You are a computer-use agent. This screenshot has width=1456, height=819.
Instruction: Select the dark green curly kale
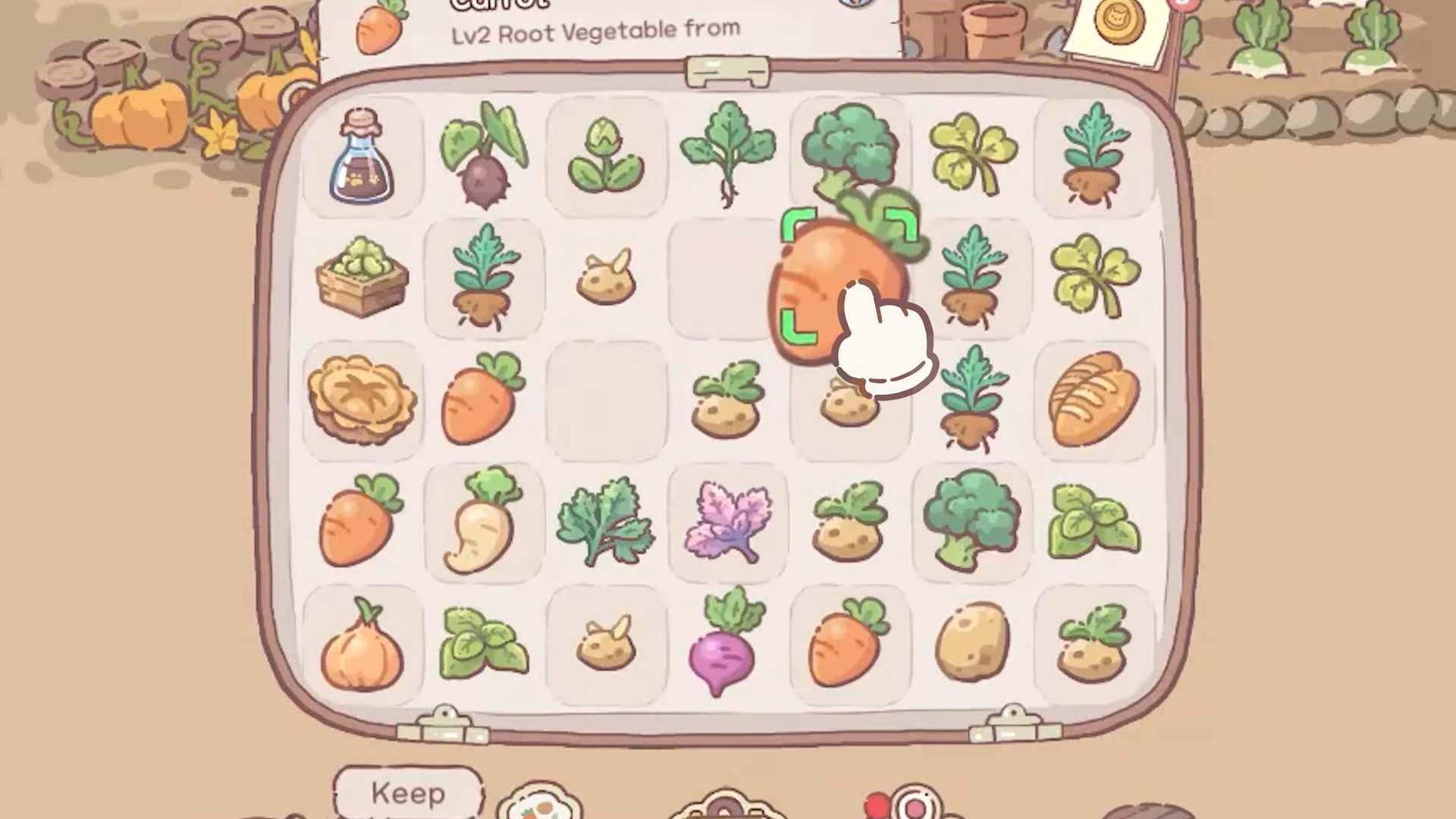click(x=605, y=521)
